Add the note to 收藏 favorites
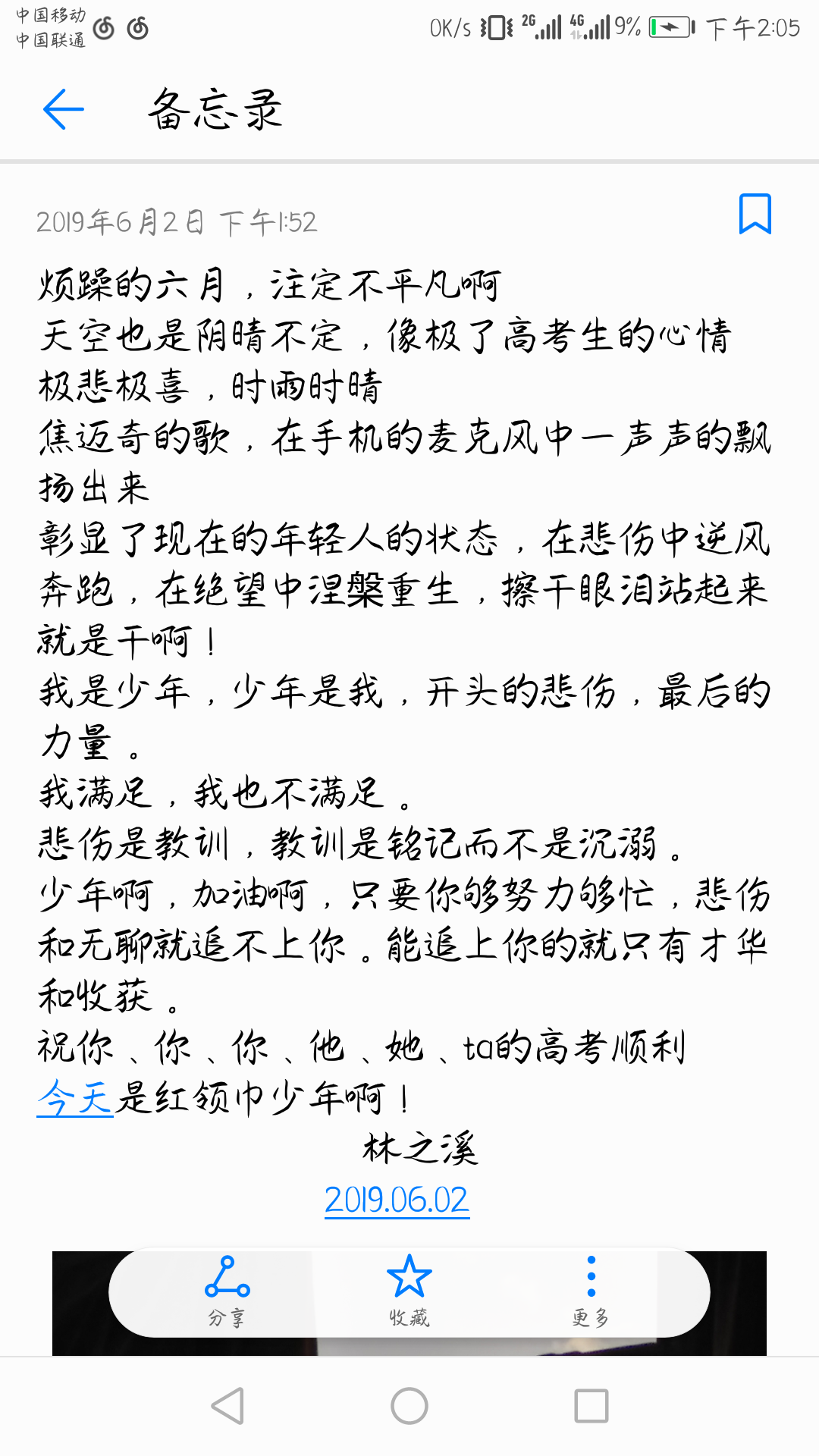Image resolution: width=819 pixels, height=1456 pixels. [x=409, y=1292]
